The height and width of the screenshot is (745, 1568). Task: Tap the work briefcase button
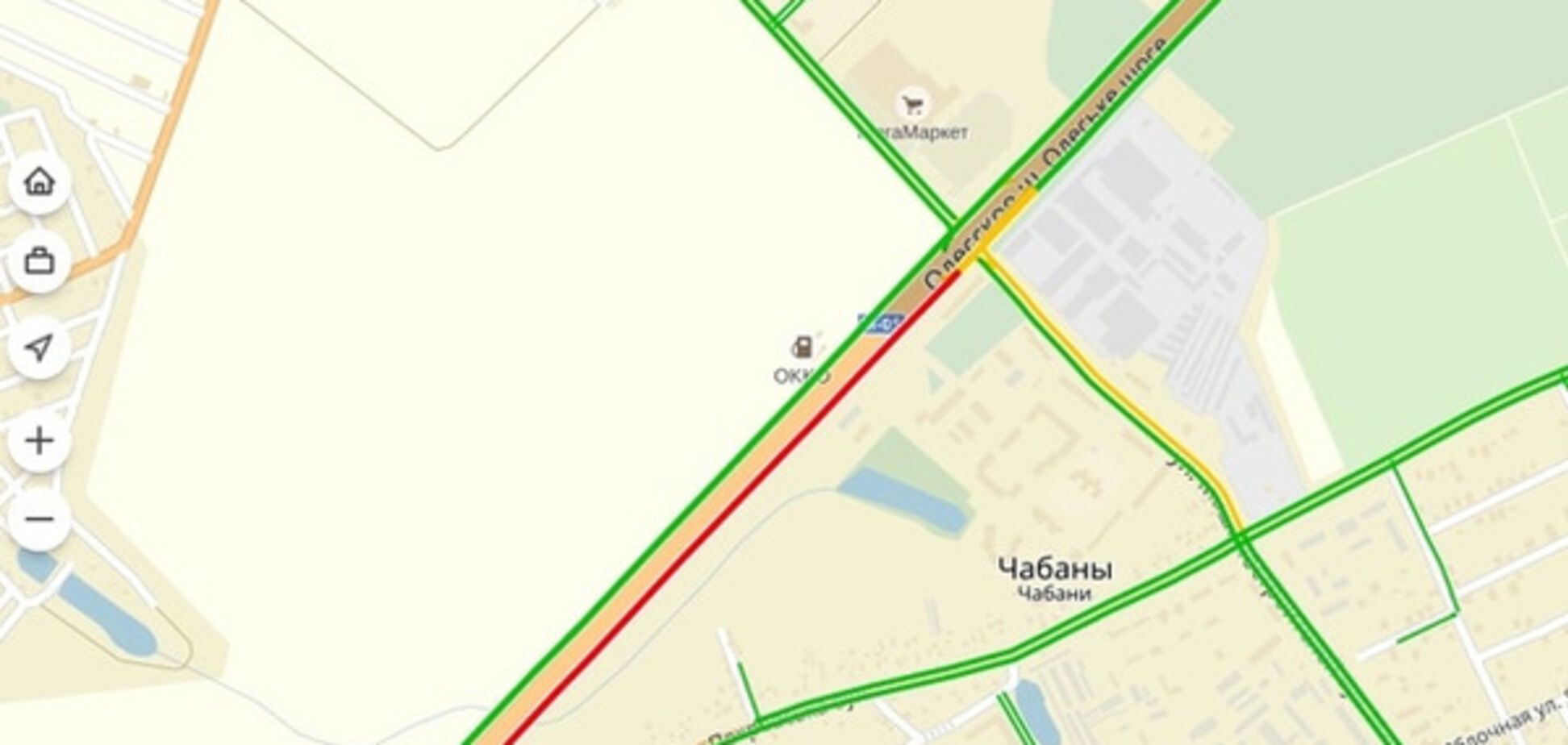(x=39, y=262)
